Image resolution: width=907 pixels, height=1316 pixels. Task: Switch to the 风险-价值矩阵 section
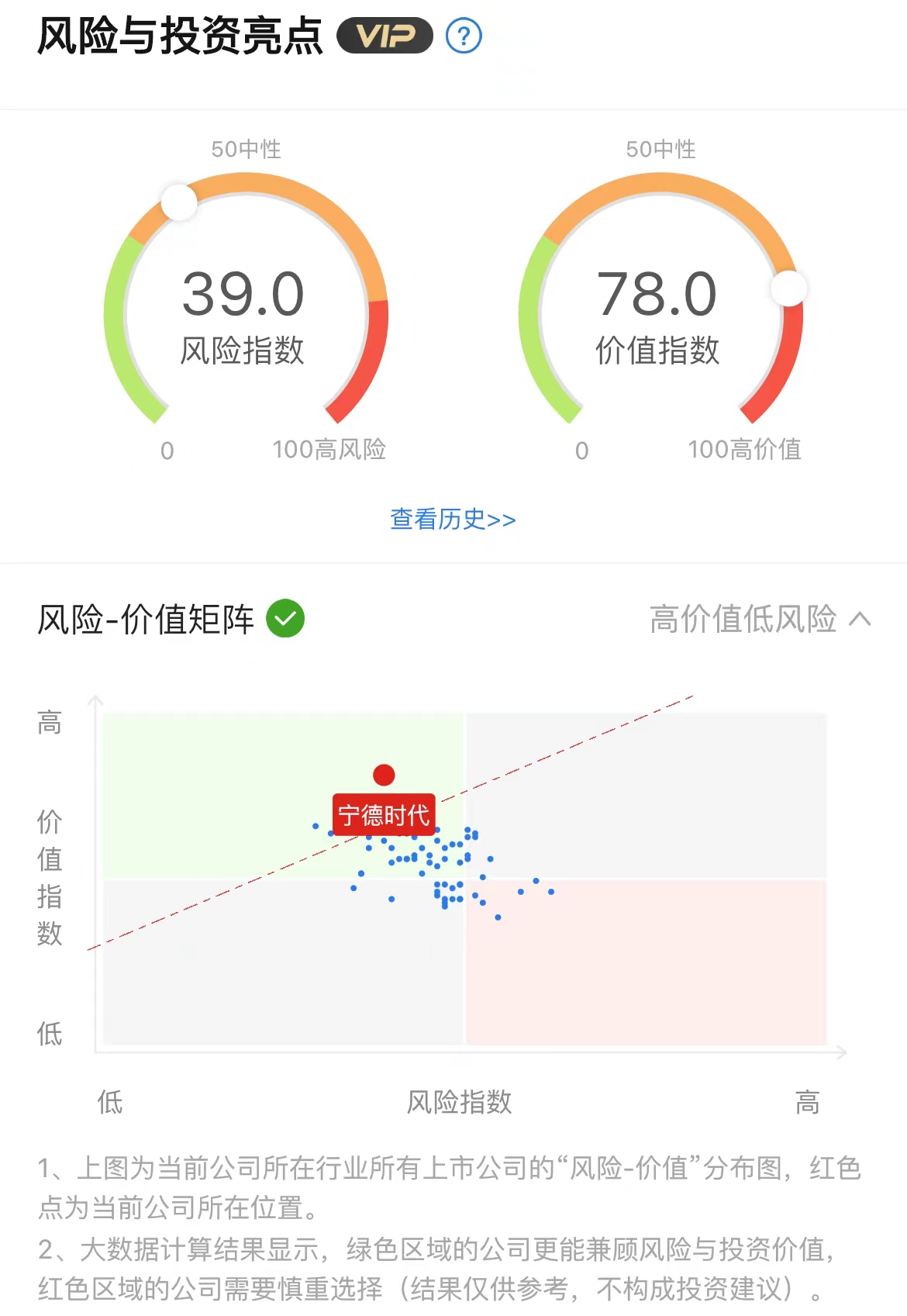pos(144,618)
